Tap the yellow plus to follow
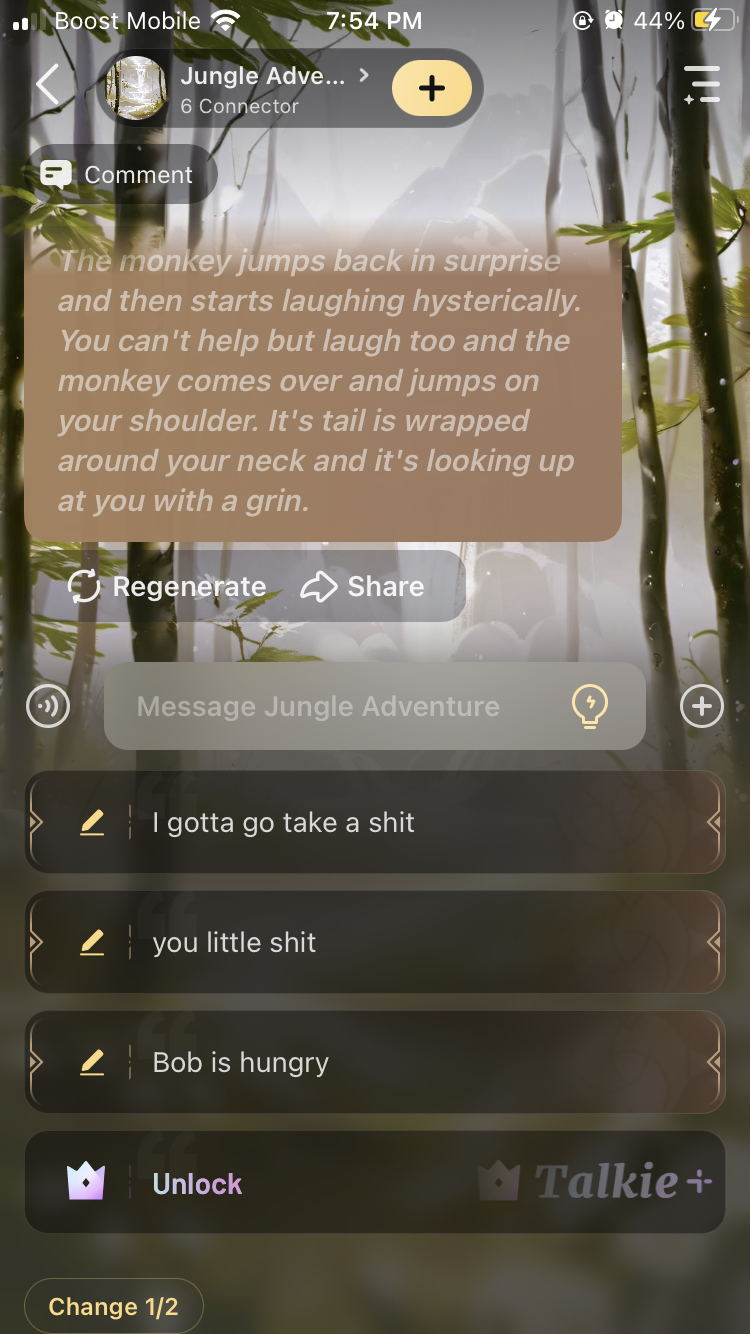The image size is (750, 1334). click(x=431, y=88)
